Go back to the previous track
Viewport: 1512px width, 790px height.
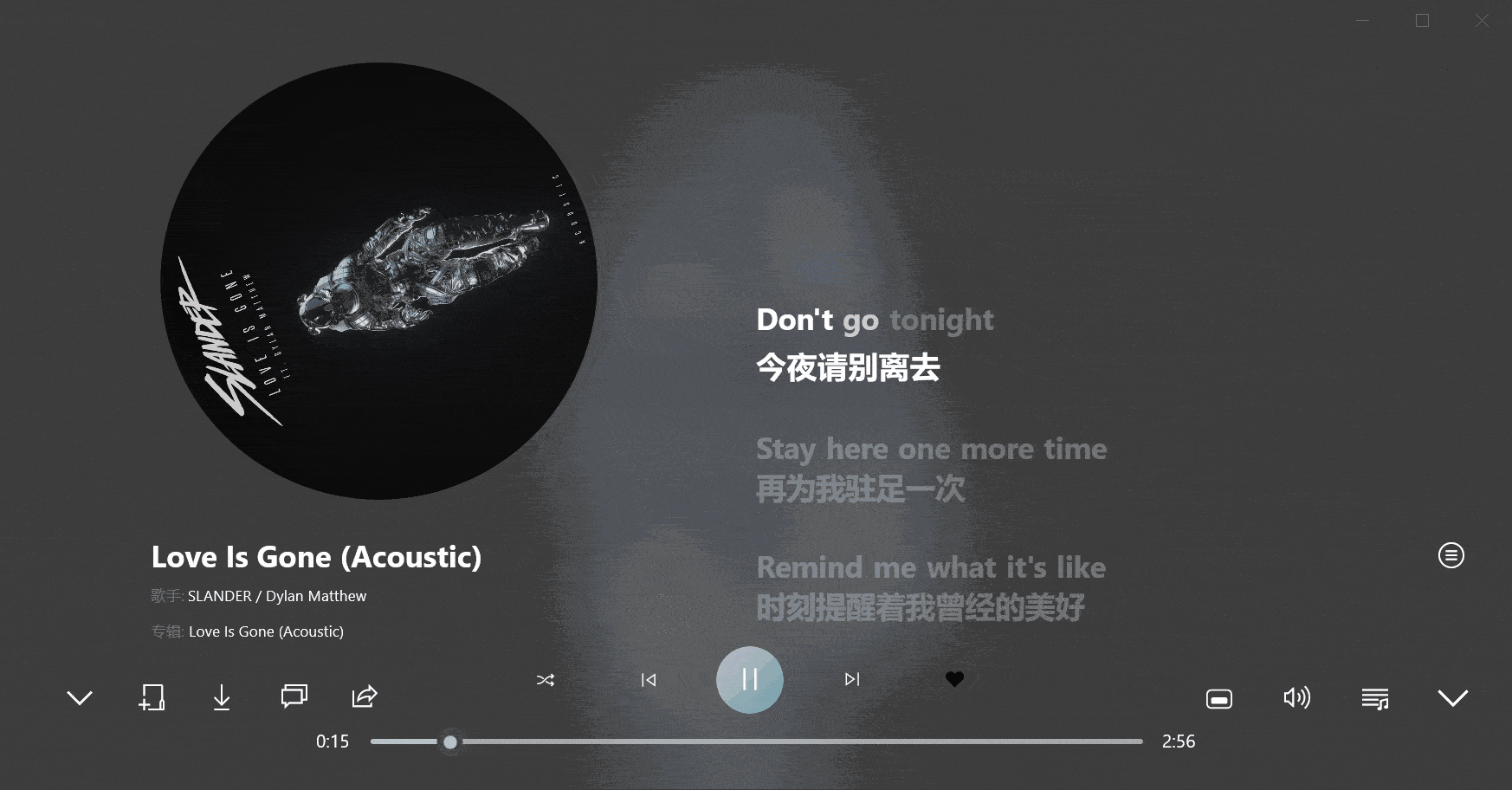pyautogui.click(x=649, y=680)
